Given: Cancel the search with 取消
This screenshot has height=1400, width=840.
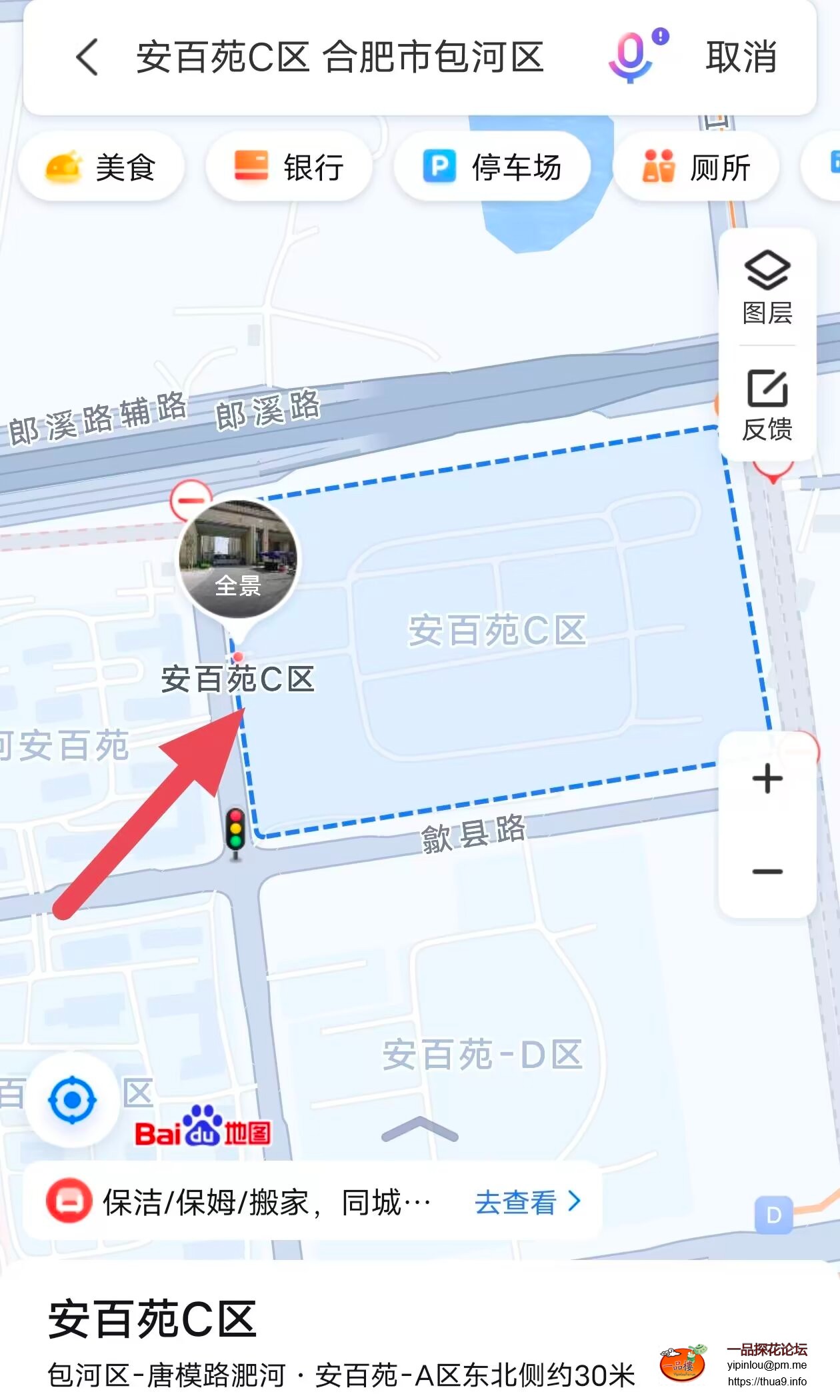Looking at the screenshot, I should [741, 57].
